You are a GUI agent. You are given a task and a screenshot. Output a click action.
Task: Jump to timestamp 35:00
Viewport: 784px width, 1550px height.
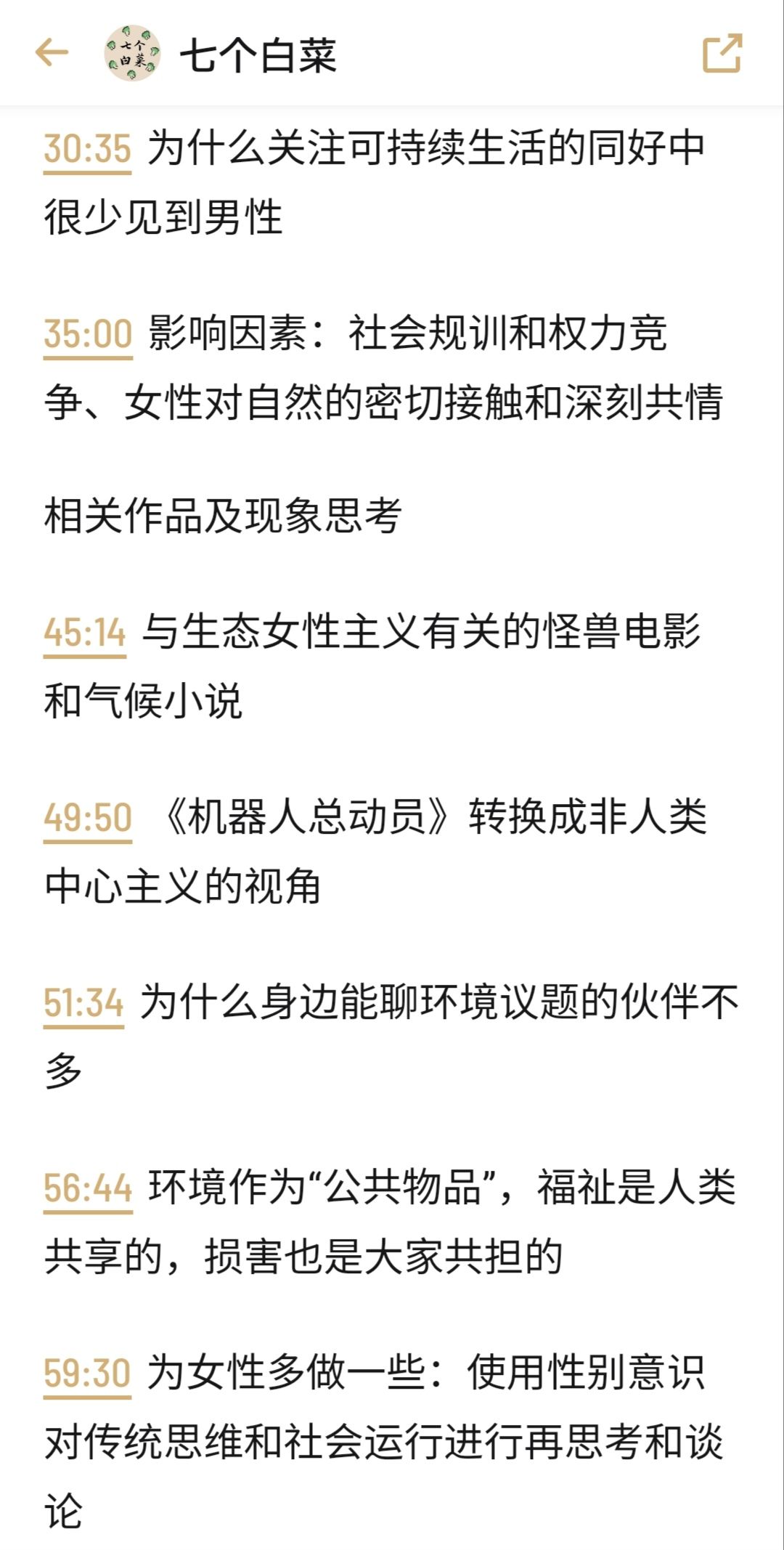88,334
